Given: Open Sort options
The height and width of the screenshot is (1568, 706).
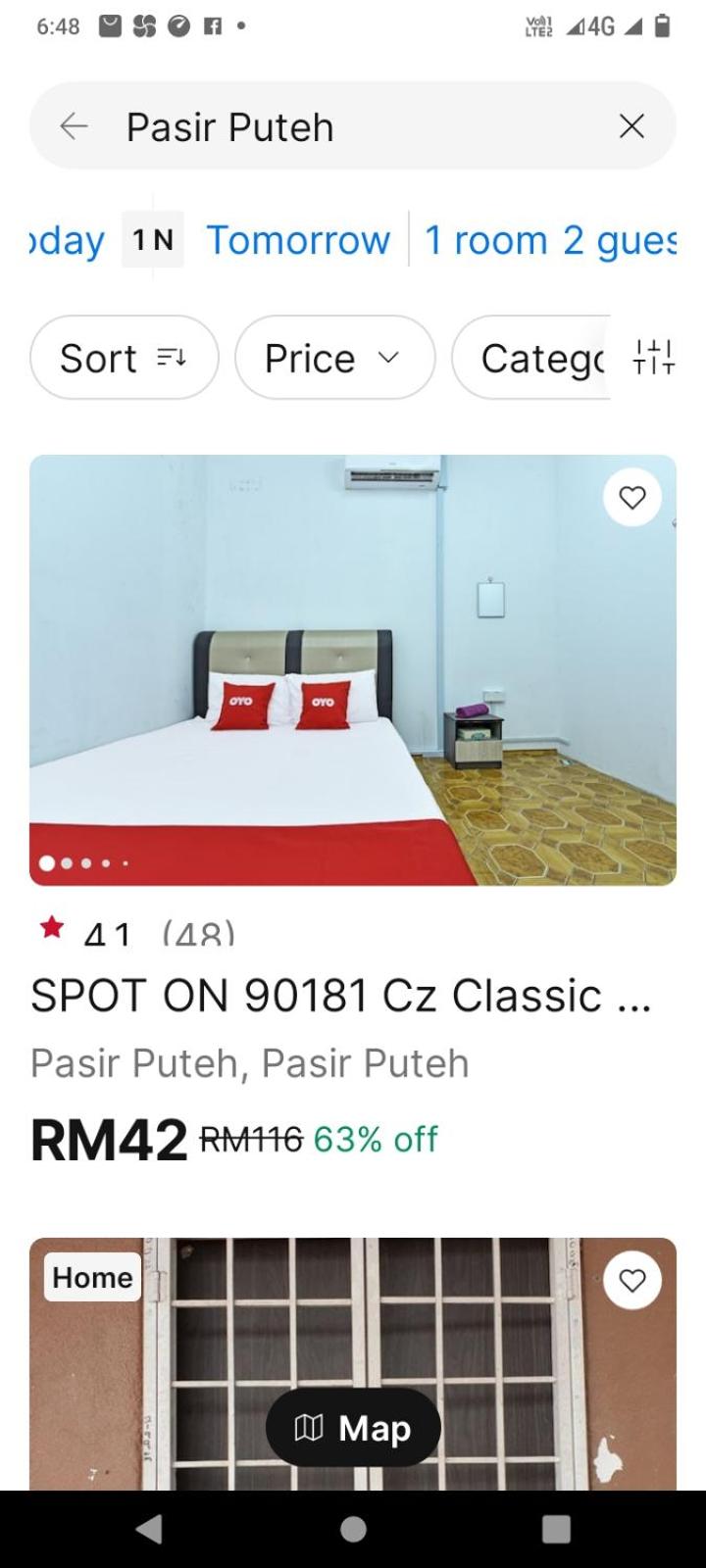Looking at the screenshot, I should click(124, 358).
